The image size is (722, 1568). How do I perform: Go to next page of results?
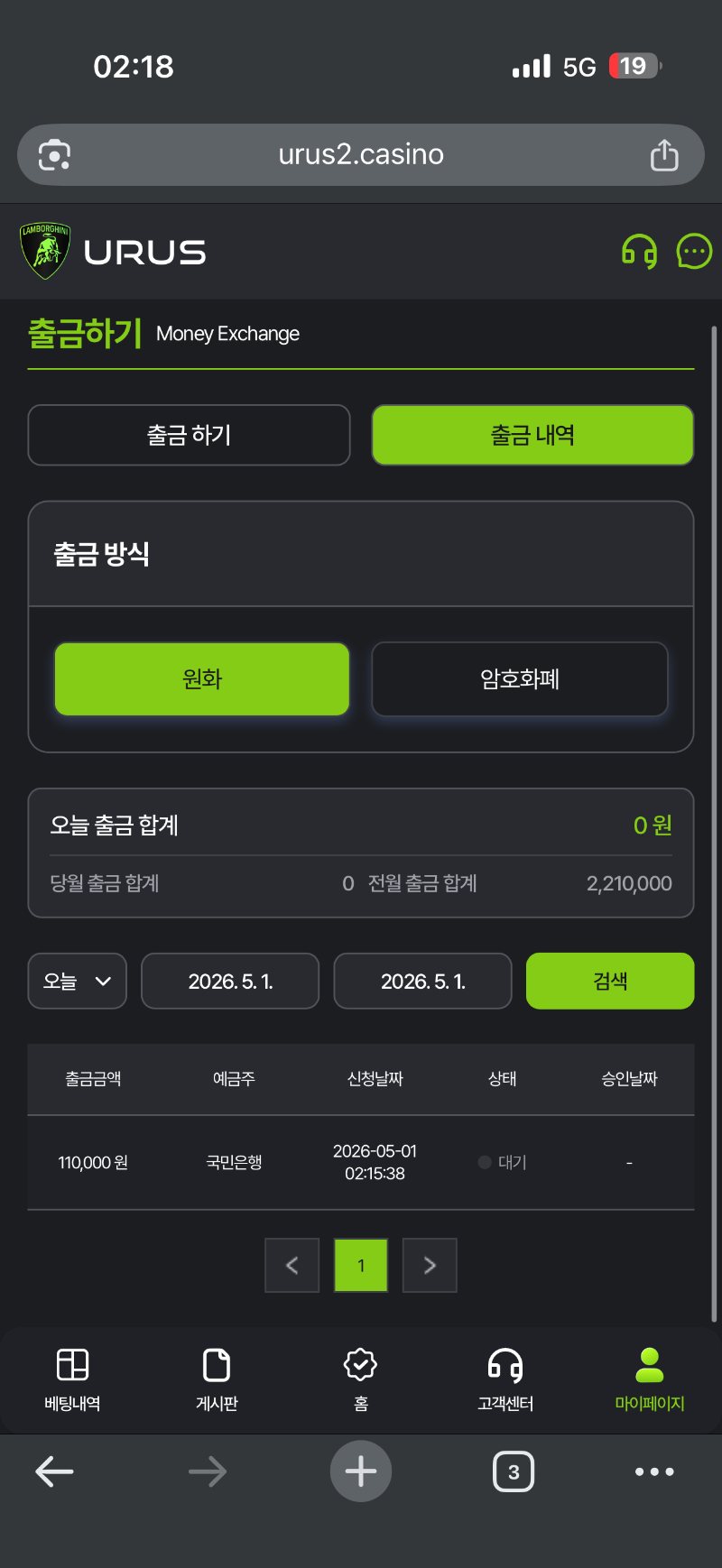[430, 1265]
